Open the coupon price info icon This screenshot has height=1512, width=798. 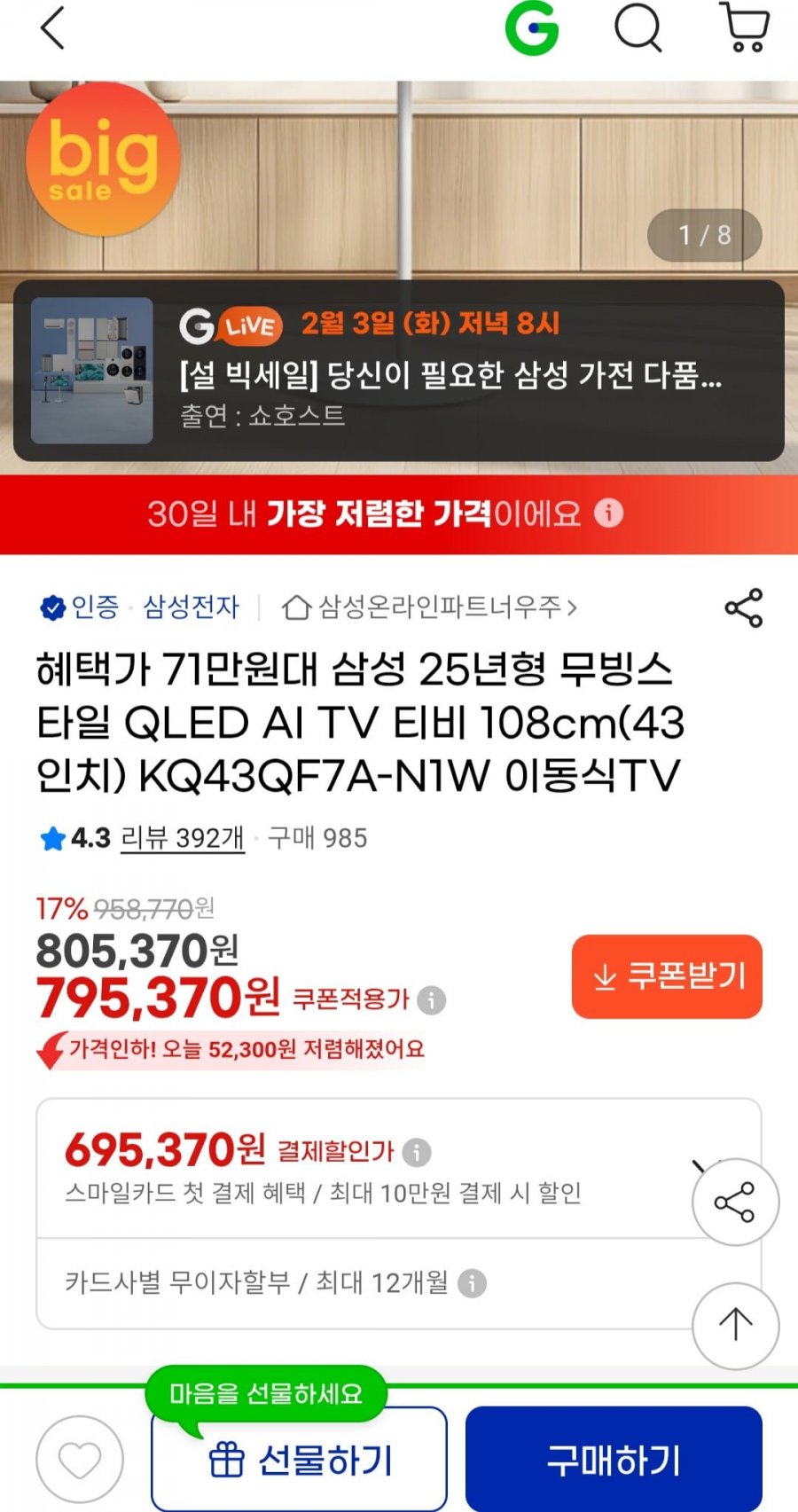(432, 999)
